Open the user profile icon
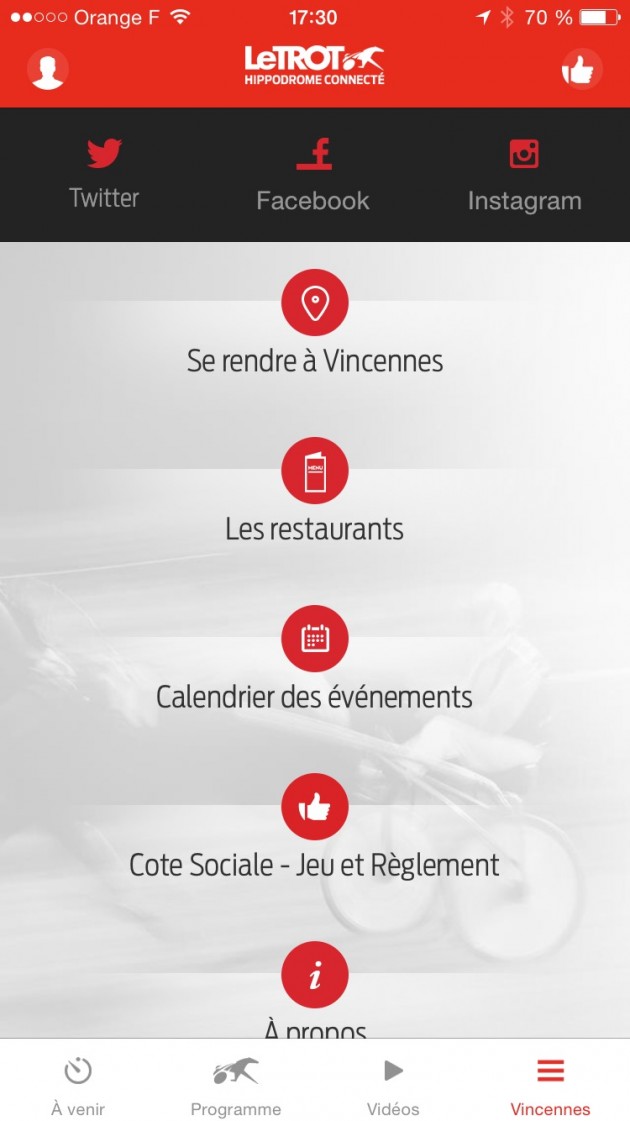 click(x=48, y=69)
